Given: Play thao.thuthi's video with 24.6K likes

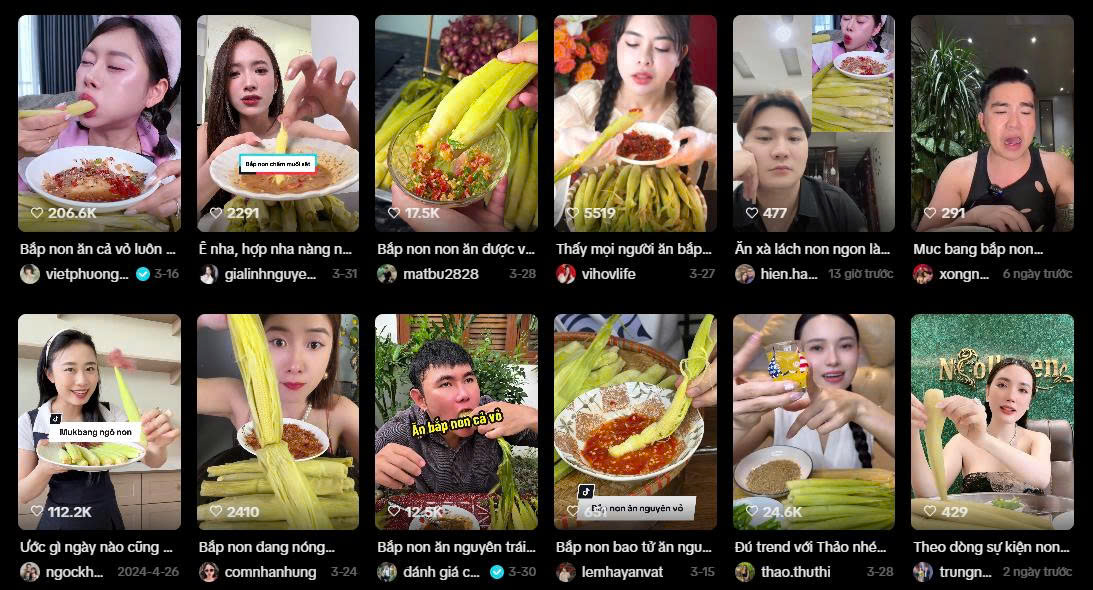Looking at the screenshot, I should click(813, 421).
